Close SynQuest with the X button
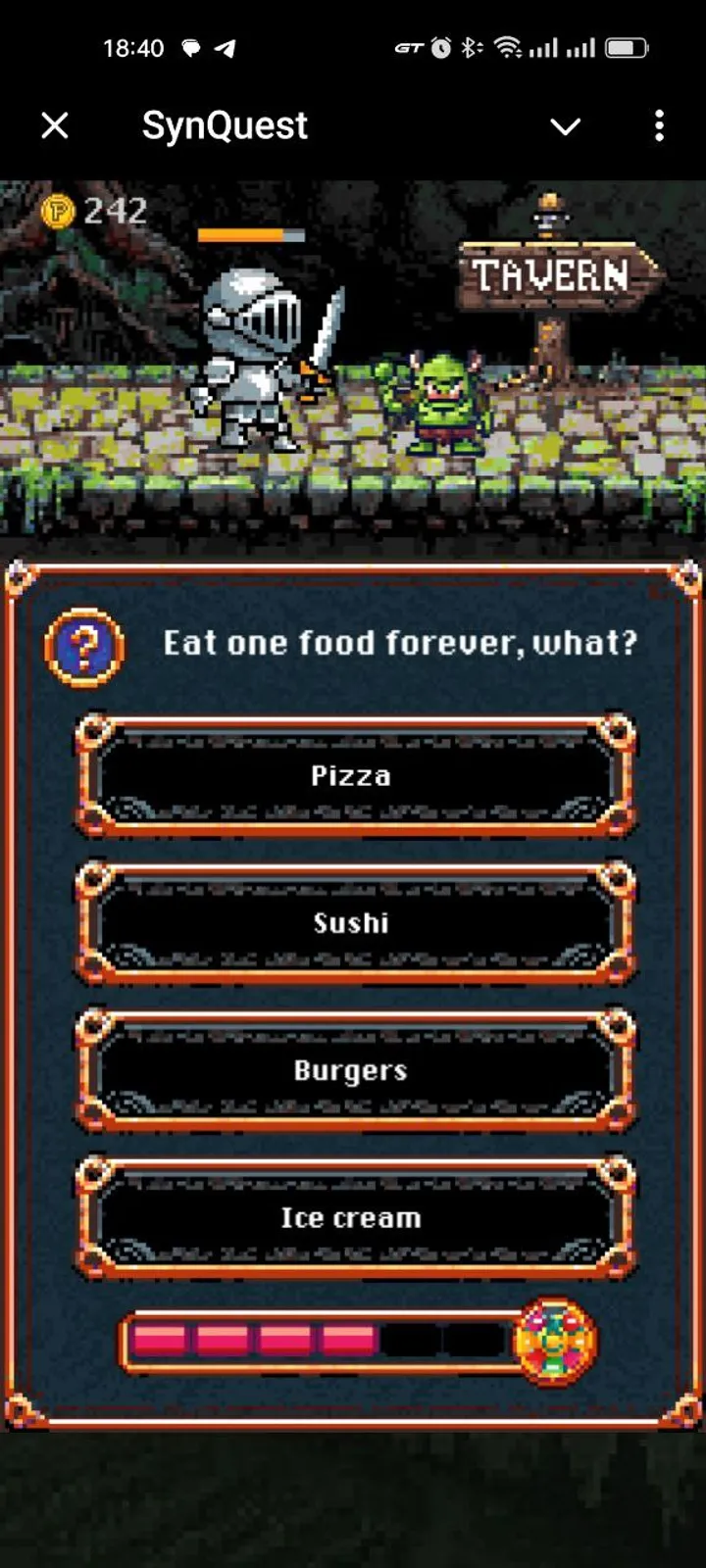 coord(55,125)
